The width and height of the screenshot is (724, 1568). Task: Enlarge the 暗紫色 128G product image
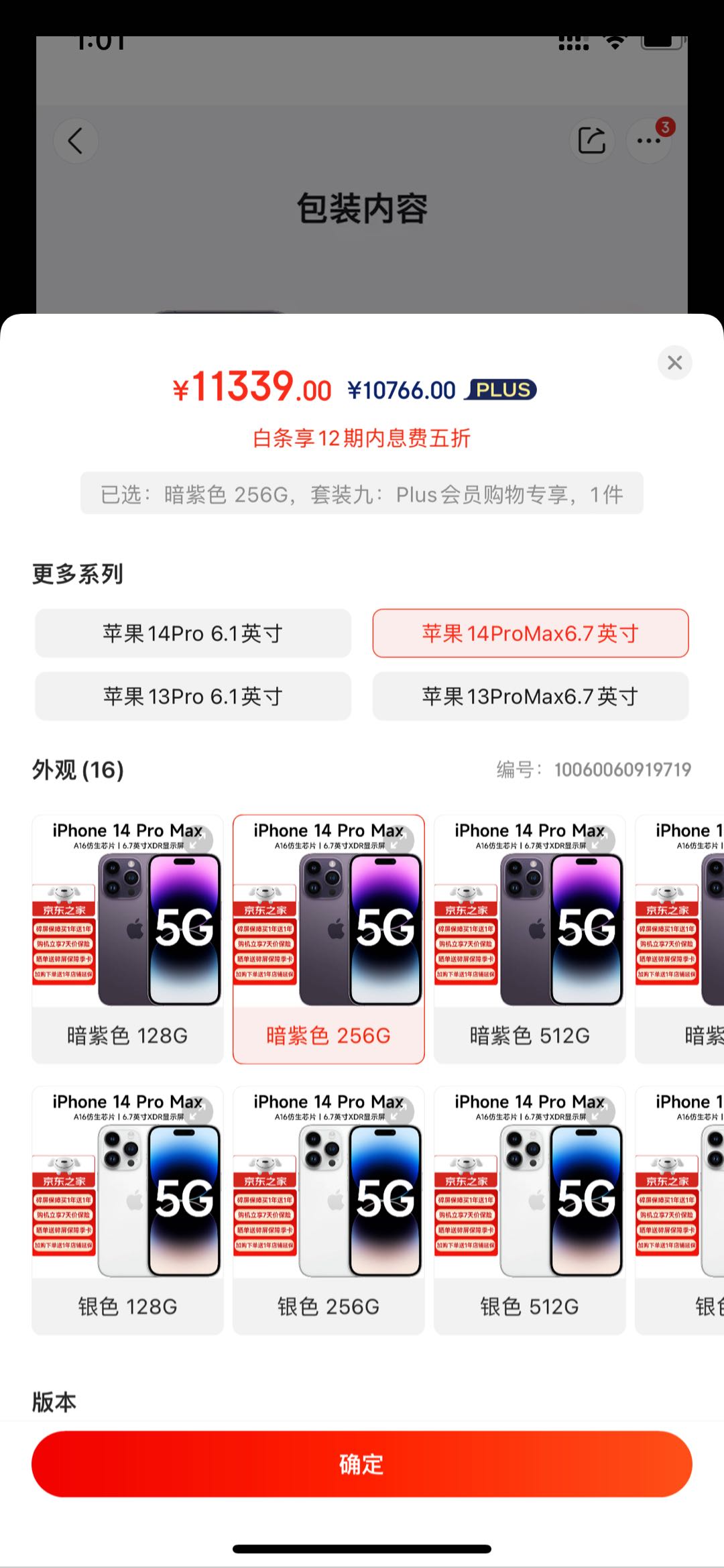[x=199, y=840]
